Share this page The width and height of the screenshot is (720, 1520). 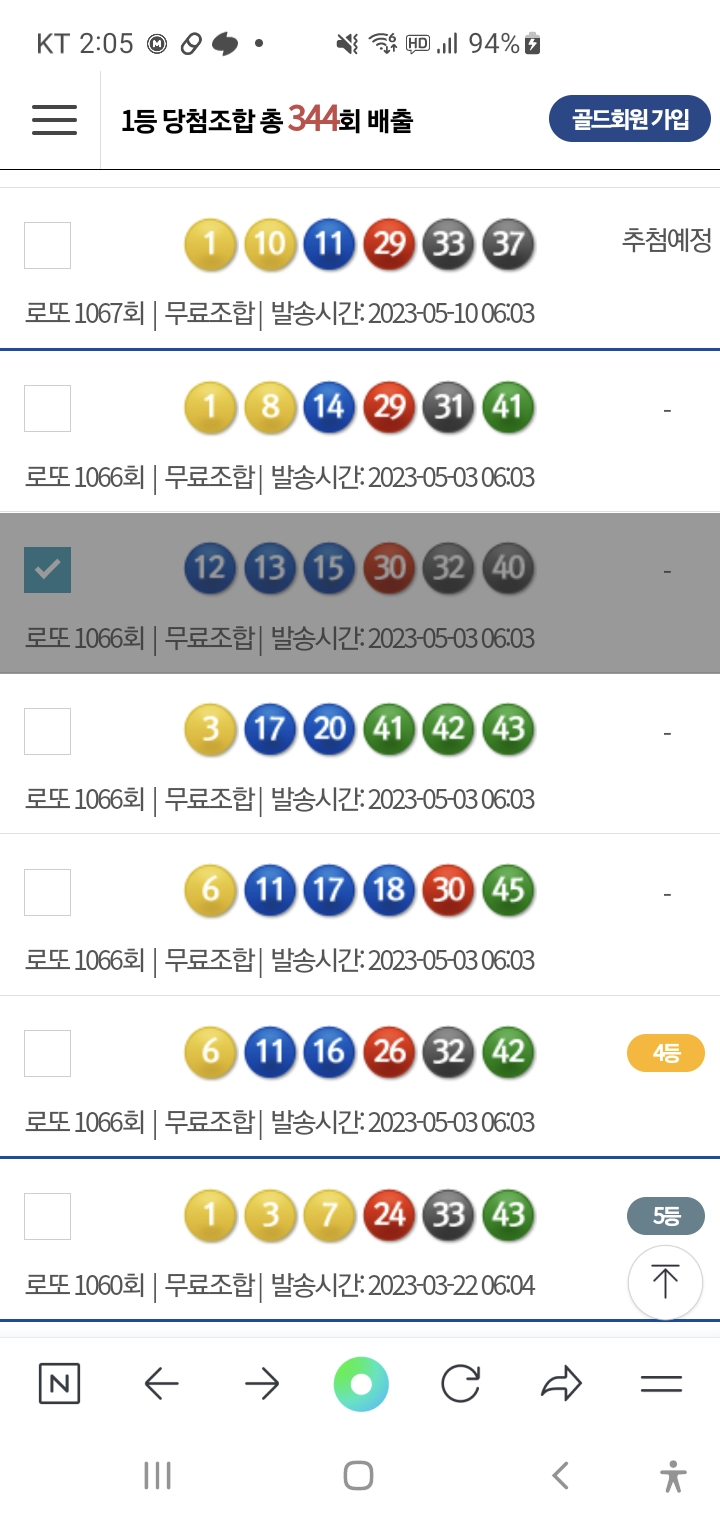click(561, 1384)
